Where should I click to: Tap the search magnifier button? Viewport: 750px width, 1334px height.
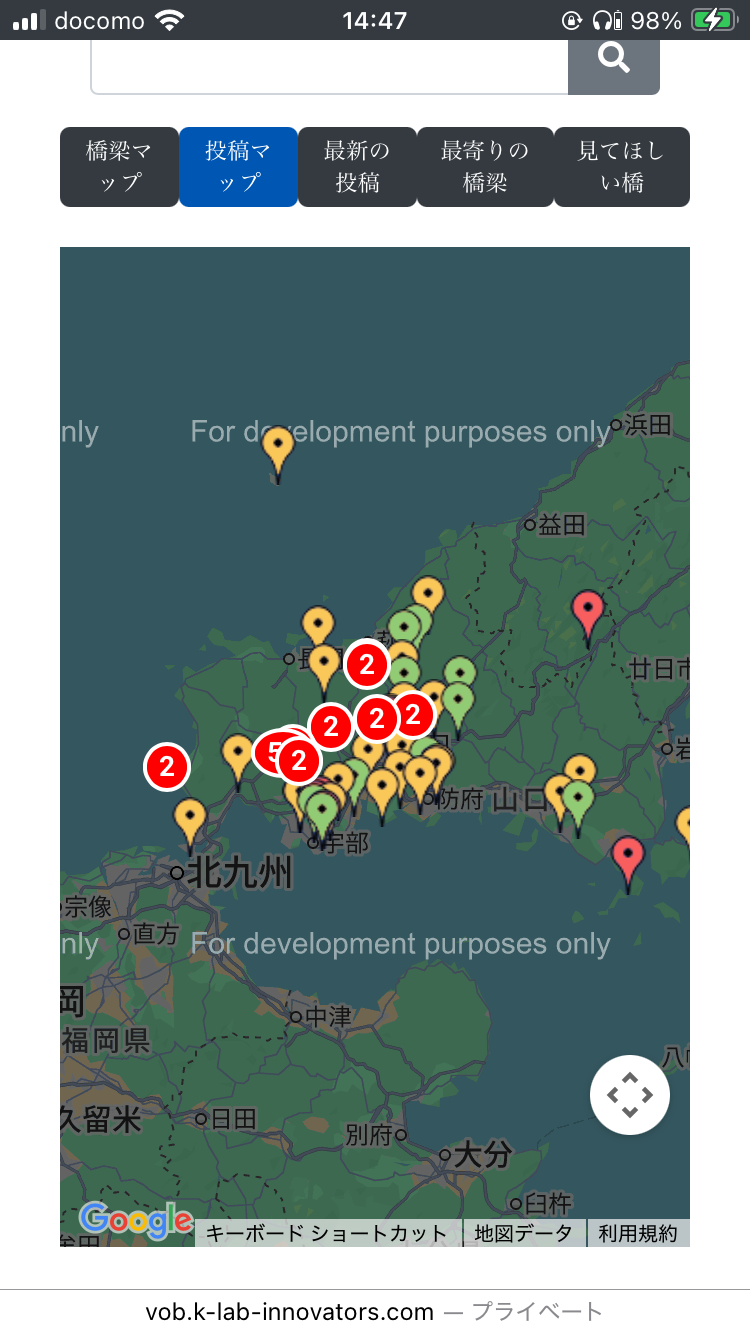613,60
